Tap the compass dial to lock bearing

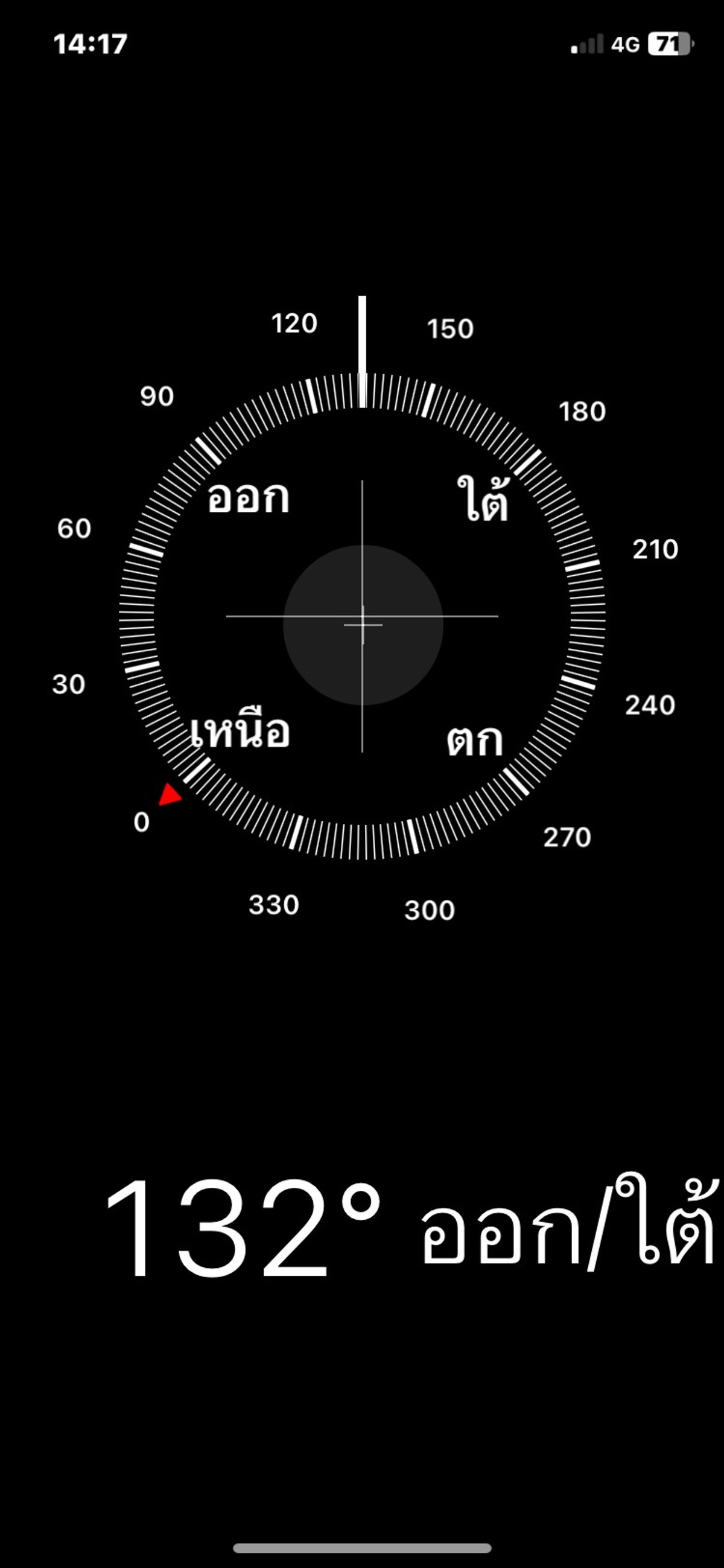tap(363, 616)
